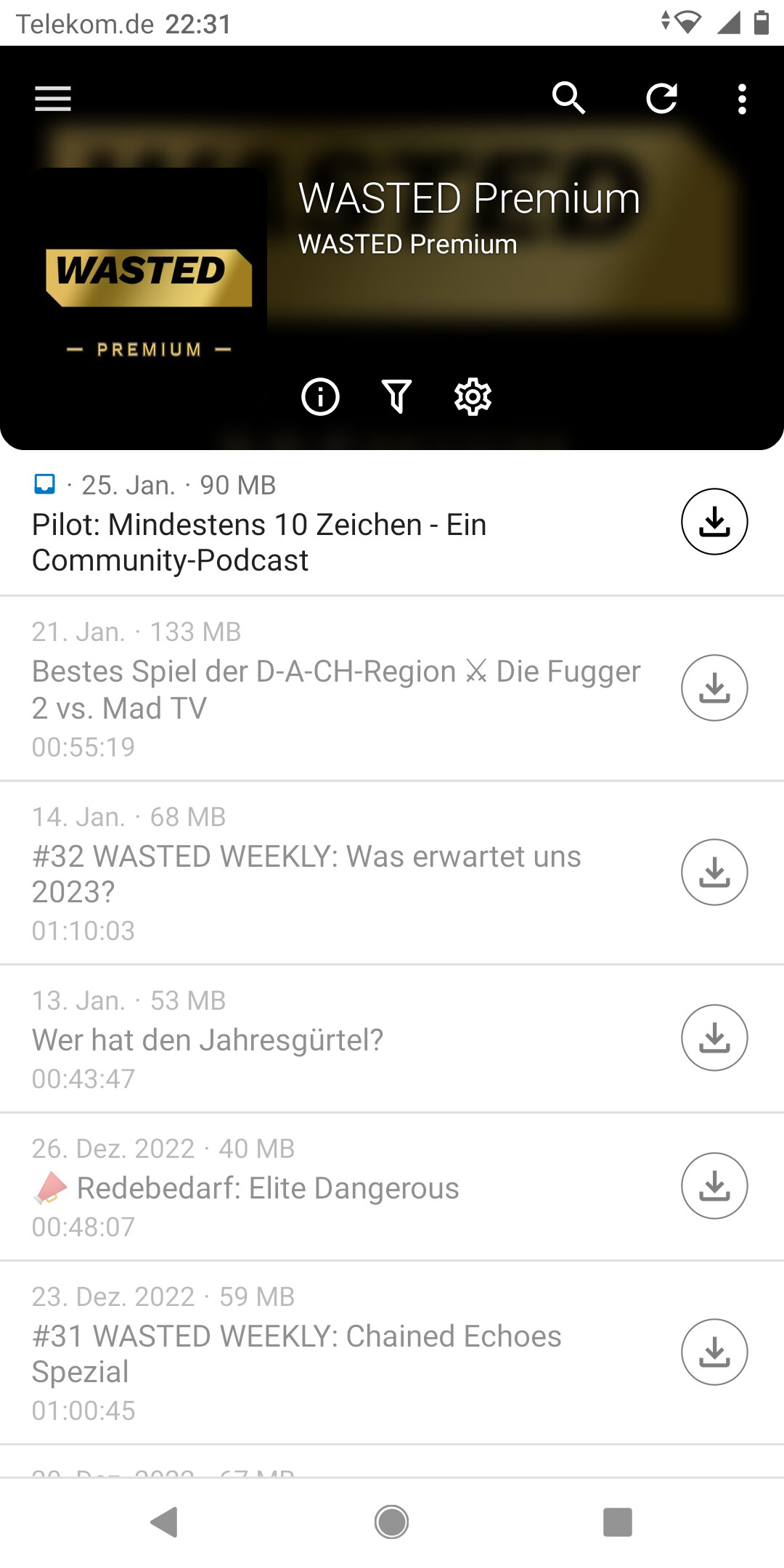Download Wer hat den Jahresgürtel? episode
Viewport: 784px width, 1568px height.
[714, 1037]
